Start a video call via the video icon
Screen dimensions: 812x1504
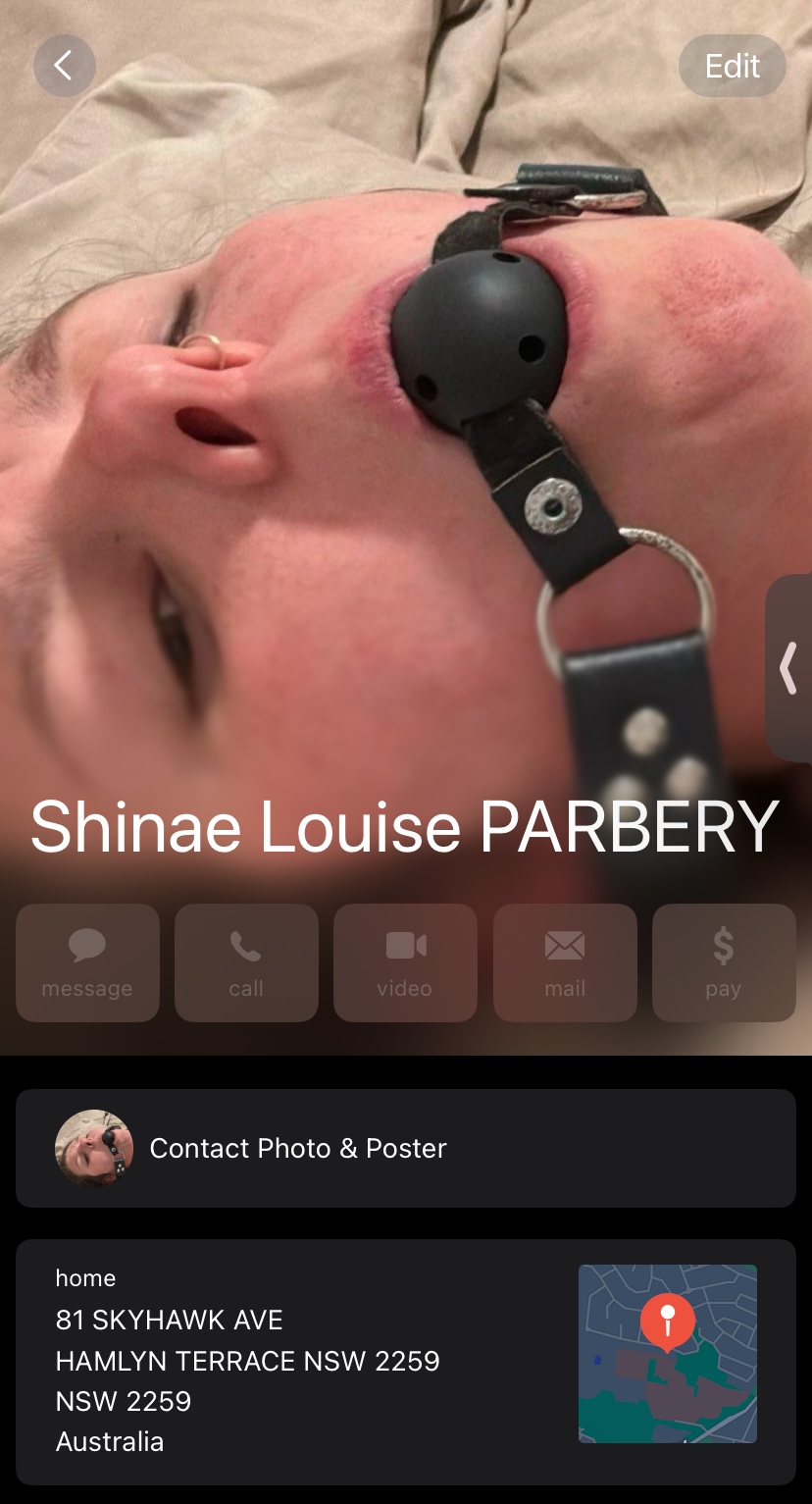click(x=405, y=961)
